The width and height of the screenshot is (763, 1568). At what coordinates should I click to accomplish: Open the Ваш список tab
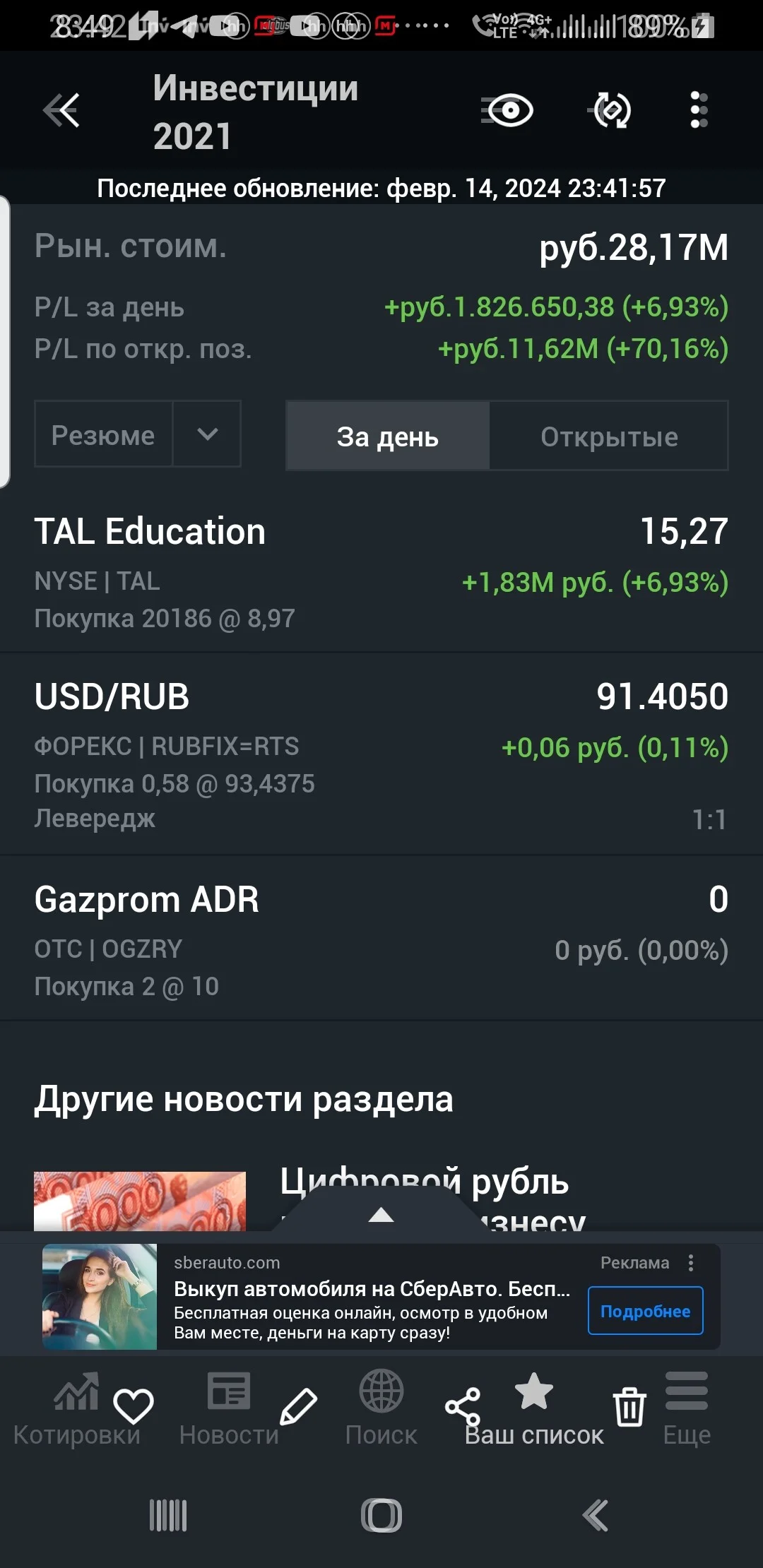(534, 1410)
